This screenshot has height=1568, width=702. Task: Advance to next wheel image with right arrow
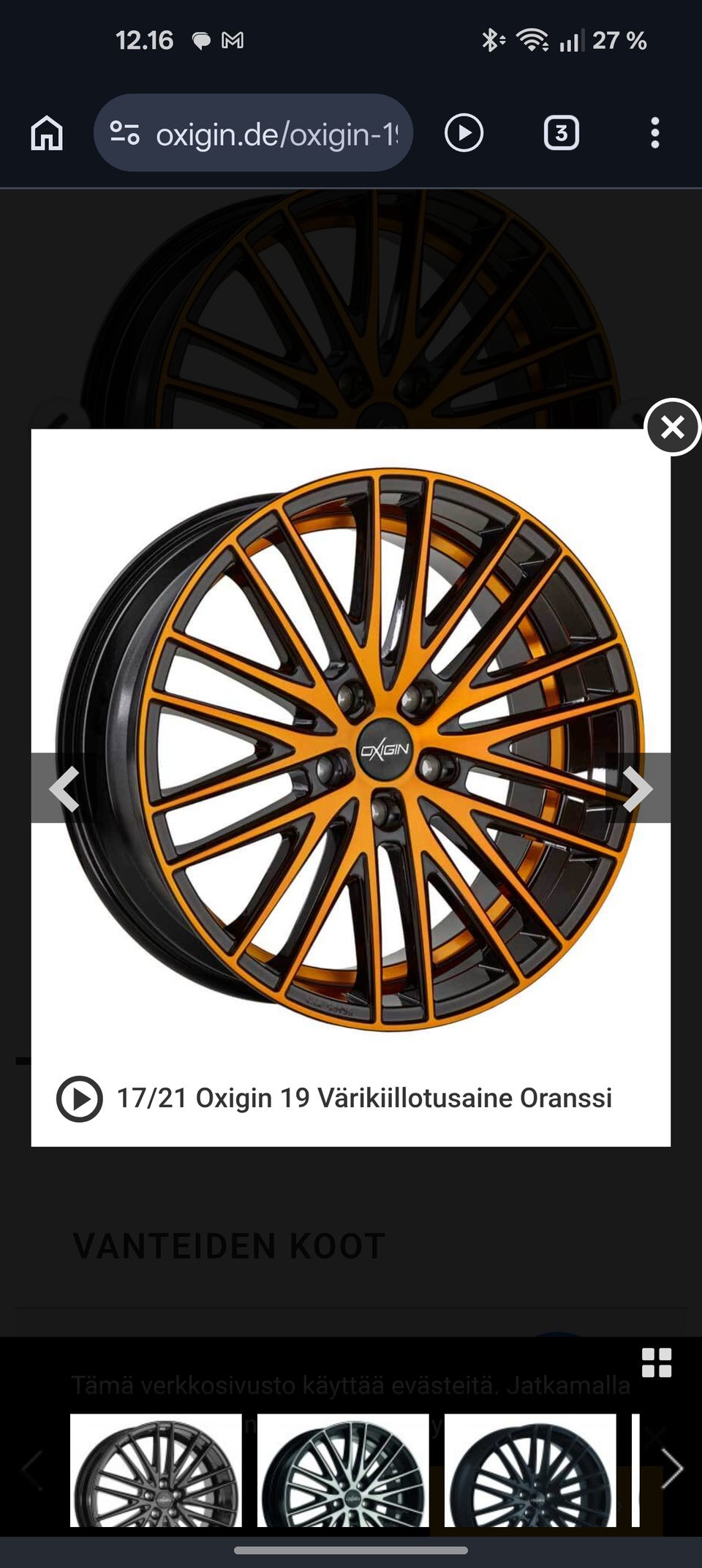(638, 788)
